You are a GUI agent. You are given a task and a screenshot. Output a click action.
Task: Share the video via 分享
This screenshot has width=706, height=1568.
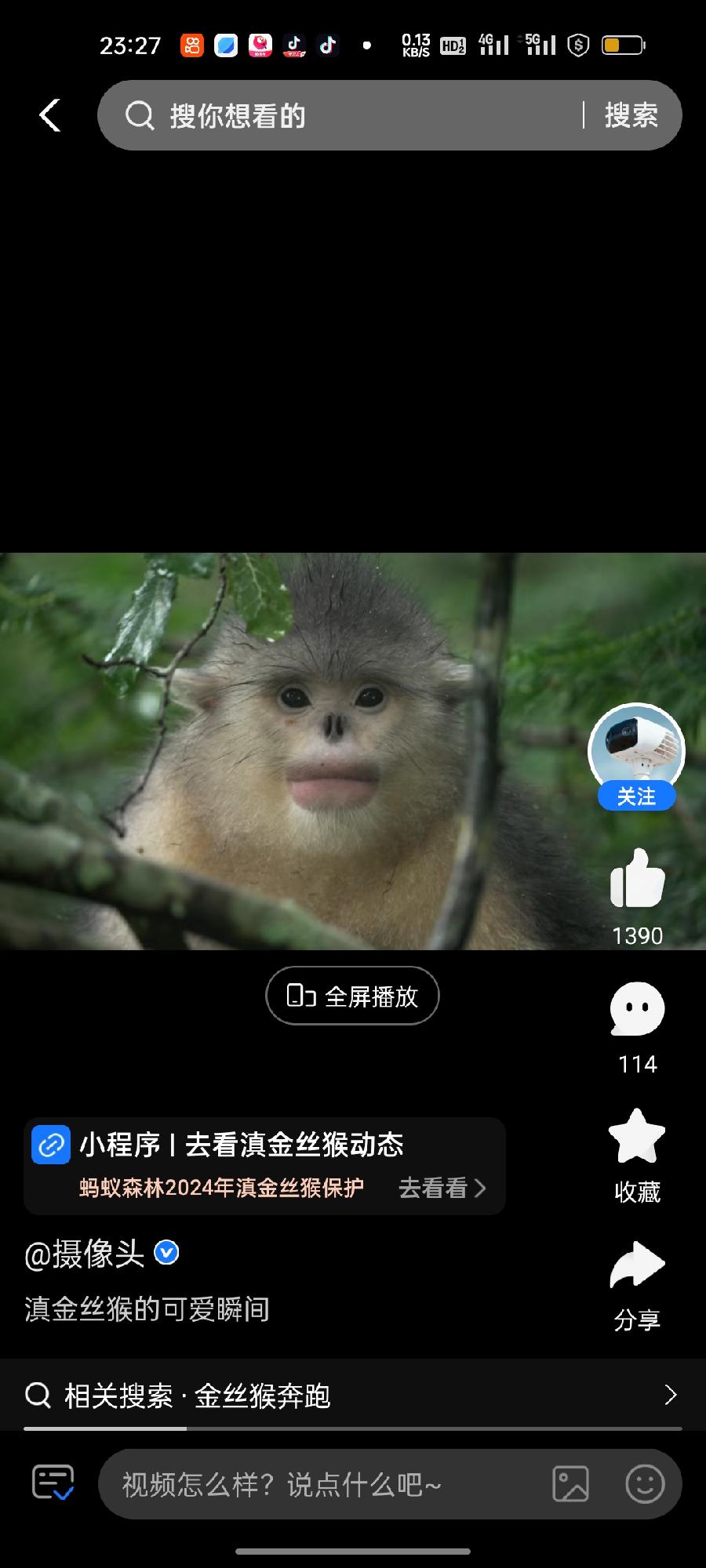[x=637, y=1265]
